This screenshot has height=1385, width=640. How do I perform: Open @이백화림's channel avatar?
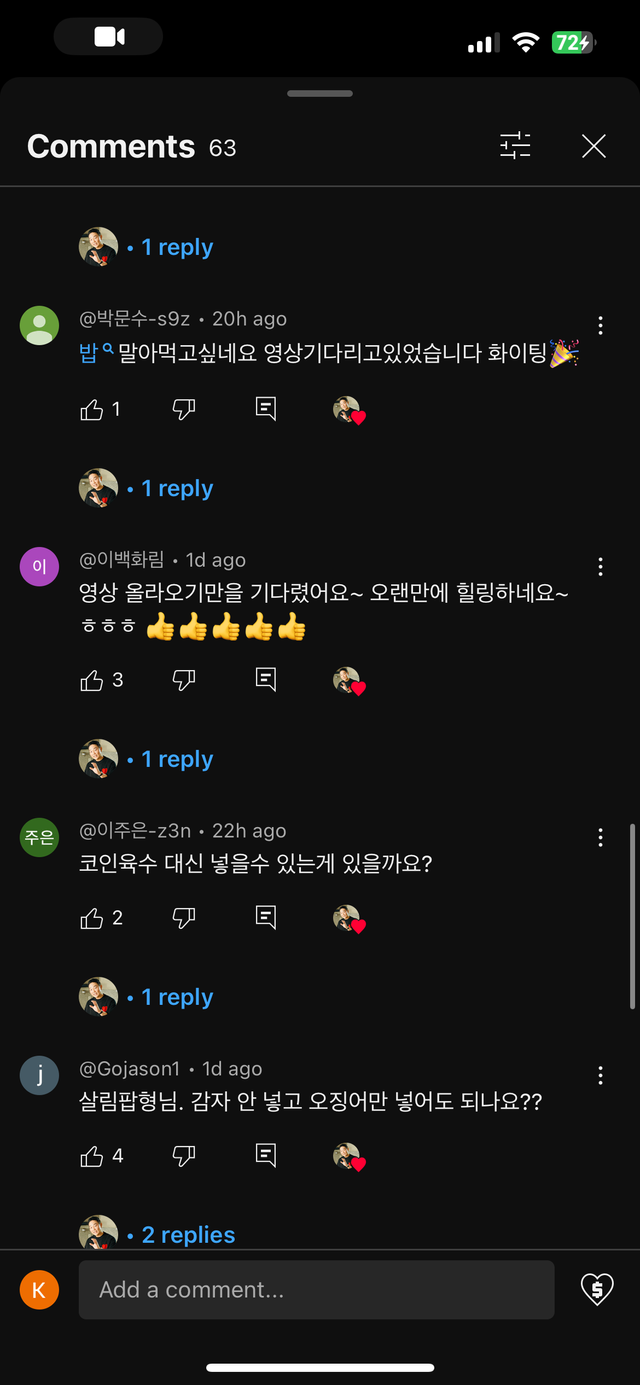coord(39,566)
